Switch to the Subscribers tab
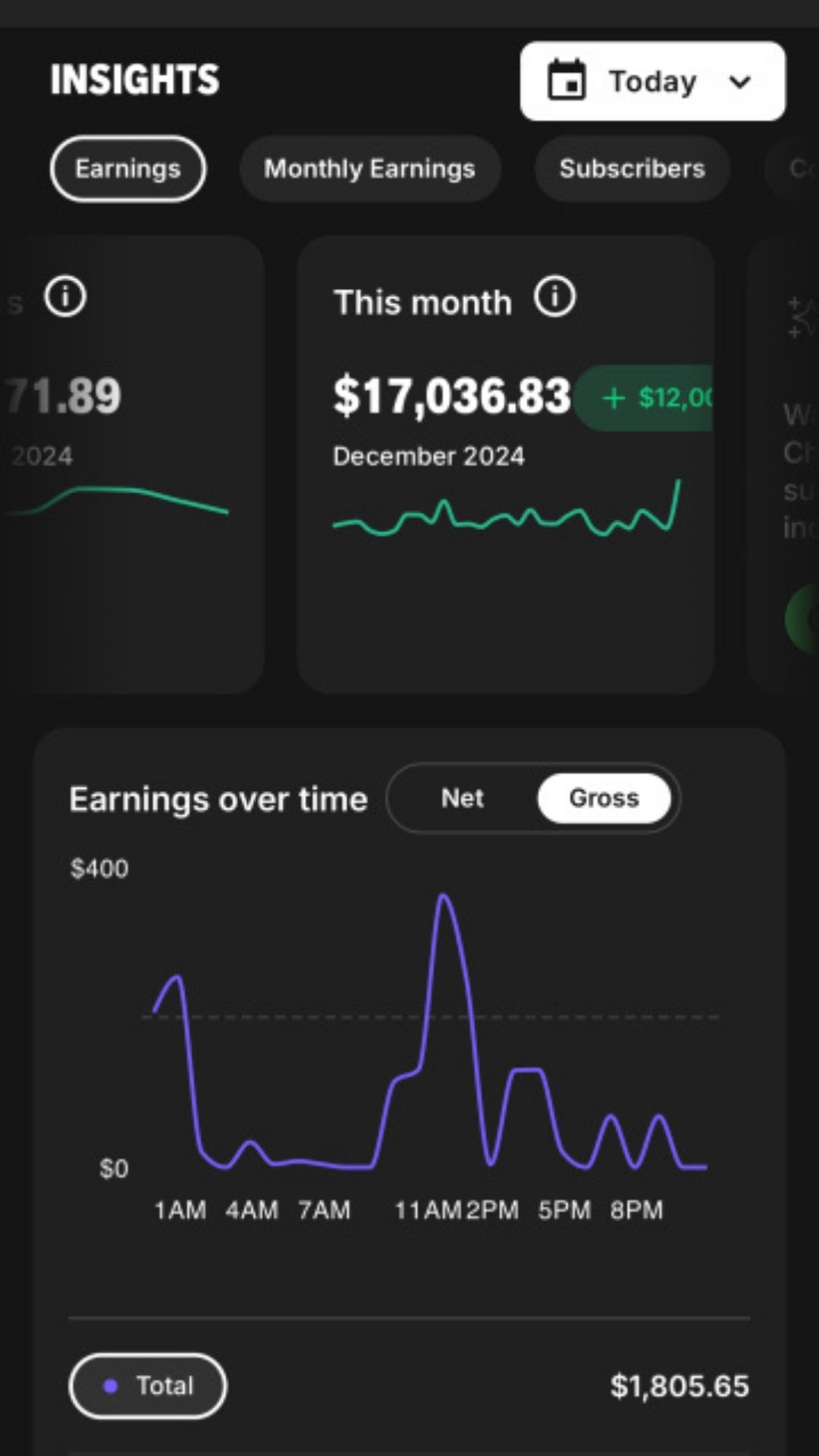The width and height of the screenshot is (819, 1456). click(x=632, y=168)
